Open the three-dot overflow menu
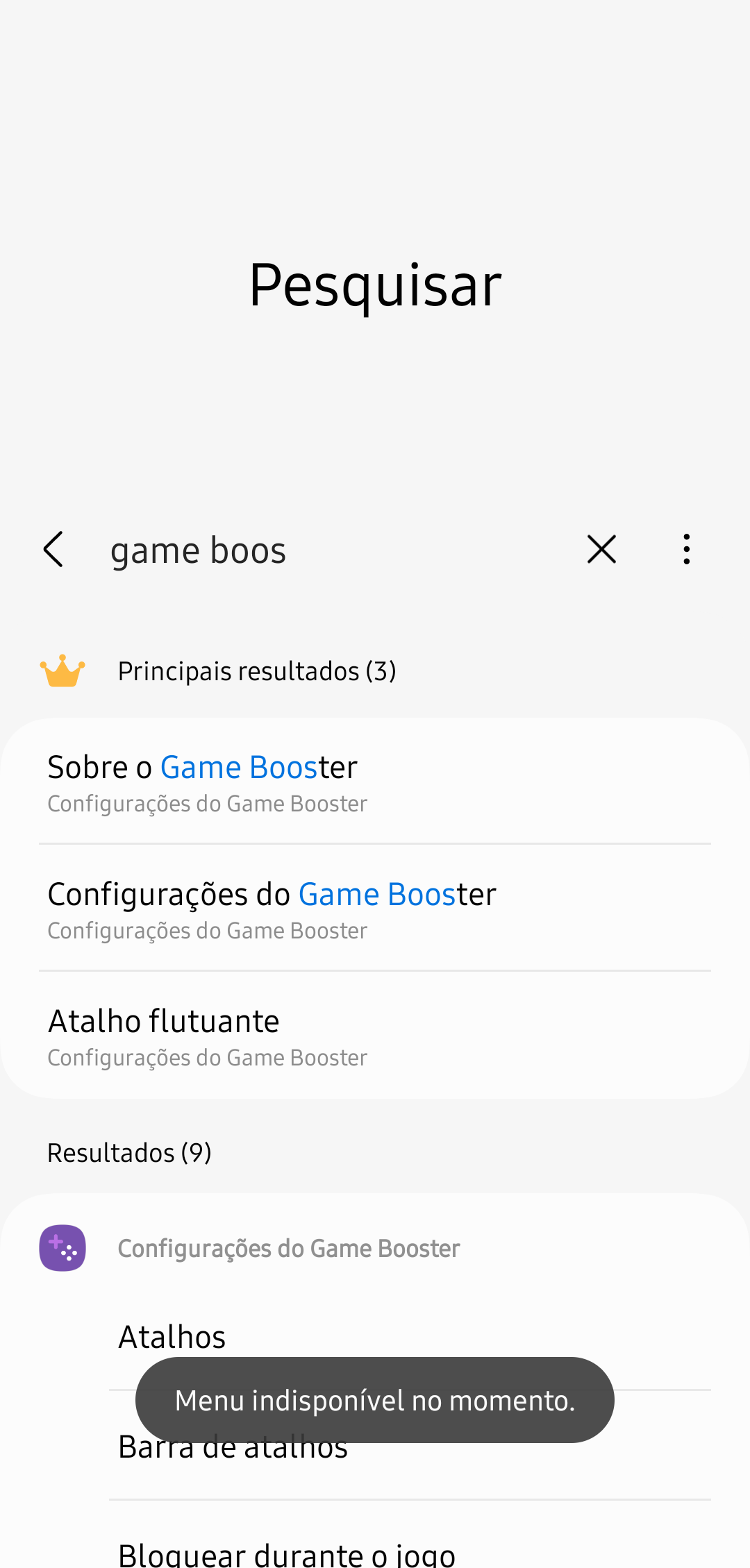Screen dimensions: 750x1568 coord(686,548)
